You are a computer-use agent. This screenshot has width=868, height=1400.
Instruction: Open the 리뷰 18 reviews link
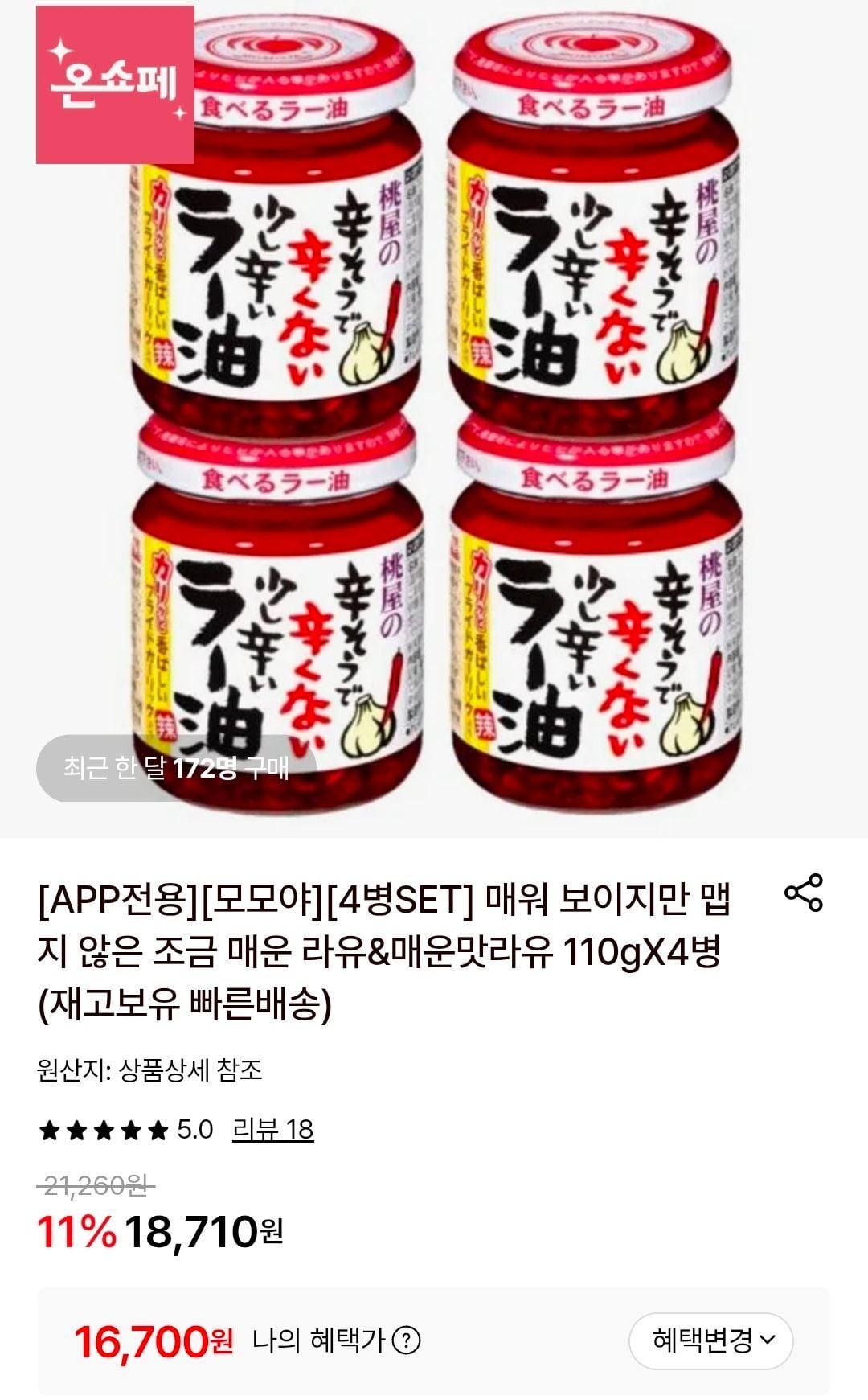(x=272, y=1129)
